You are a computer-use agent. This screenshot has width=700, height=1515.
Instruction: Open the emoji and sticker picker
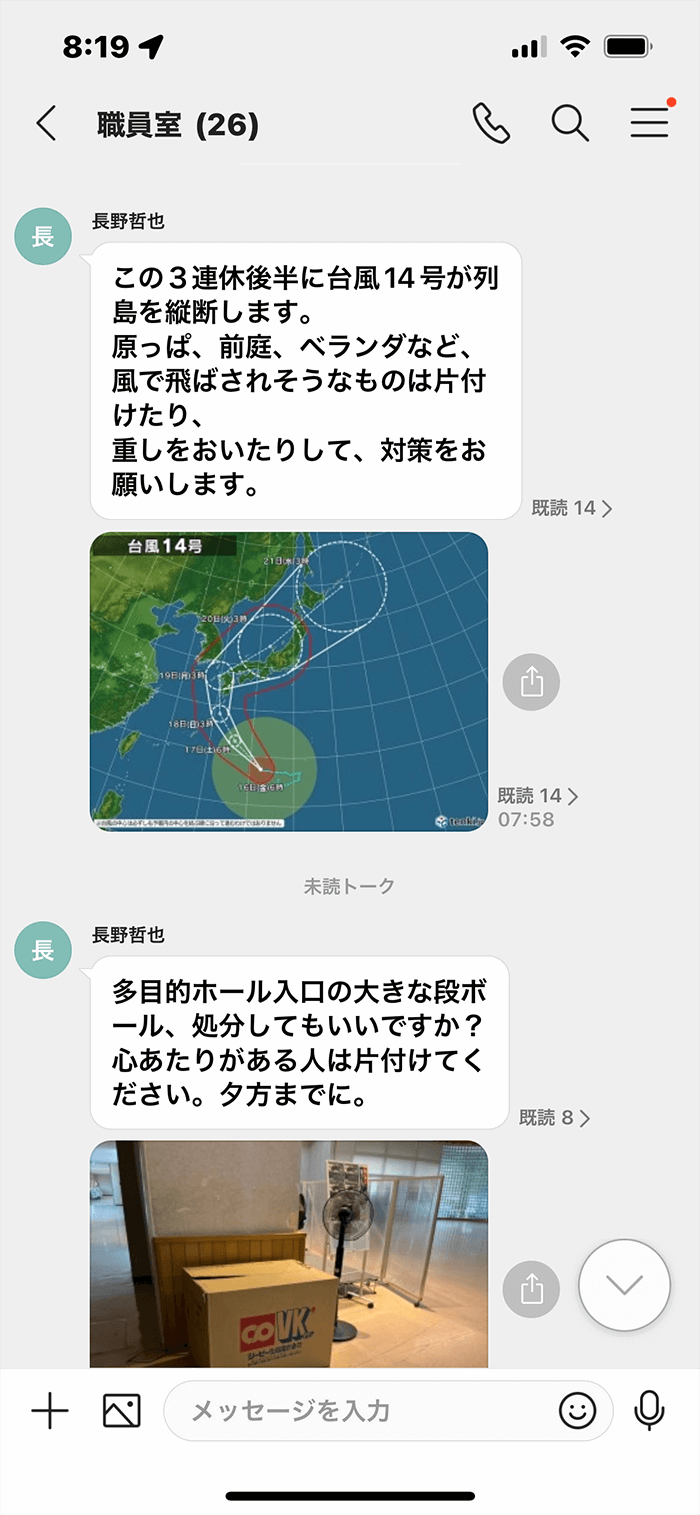[577, 1411]
